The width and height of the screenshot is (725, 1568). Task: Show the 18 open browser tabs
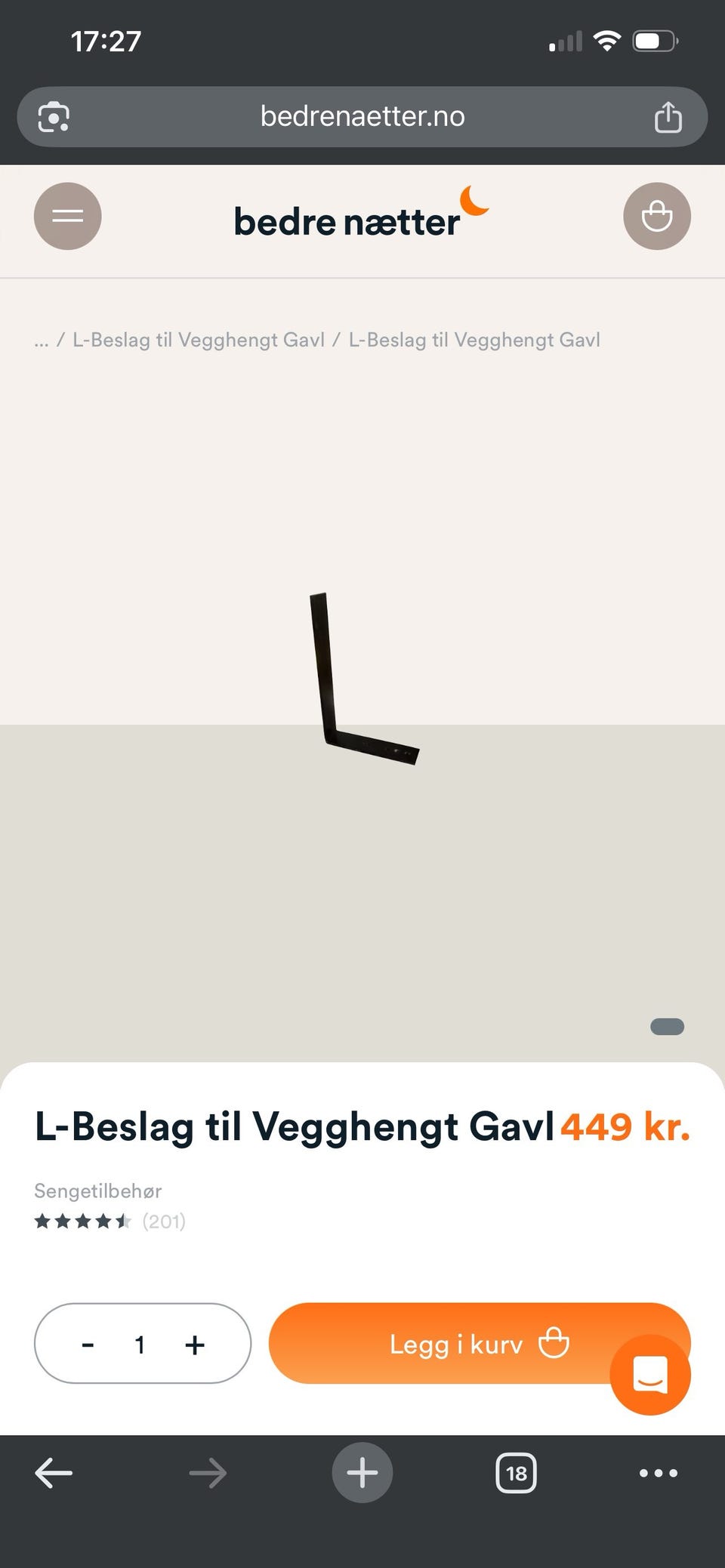point(515,1472)
